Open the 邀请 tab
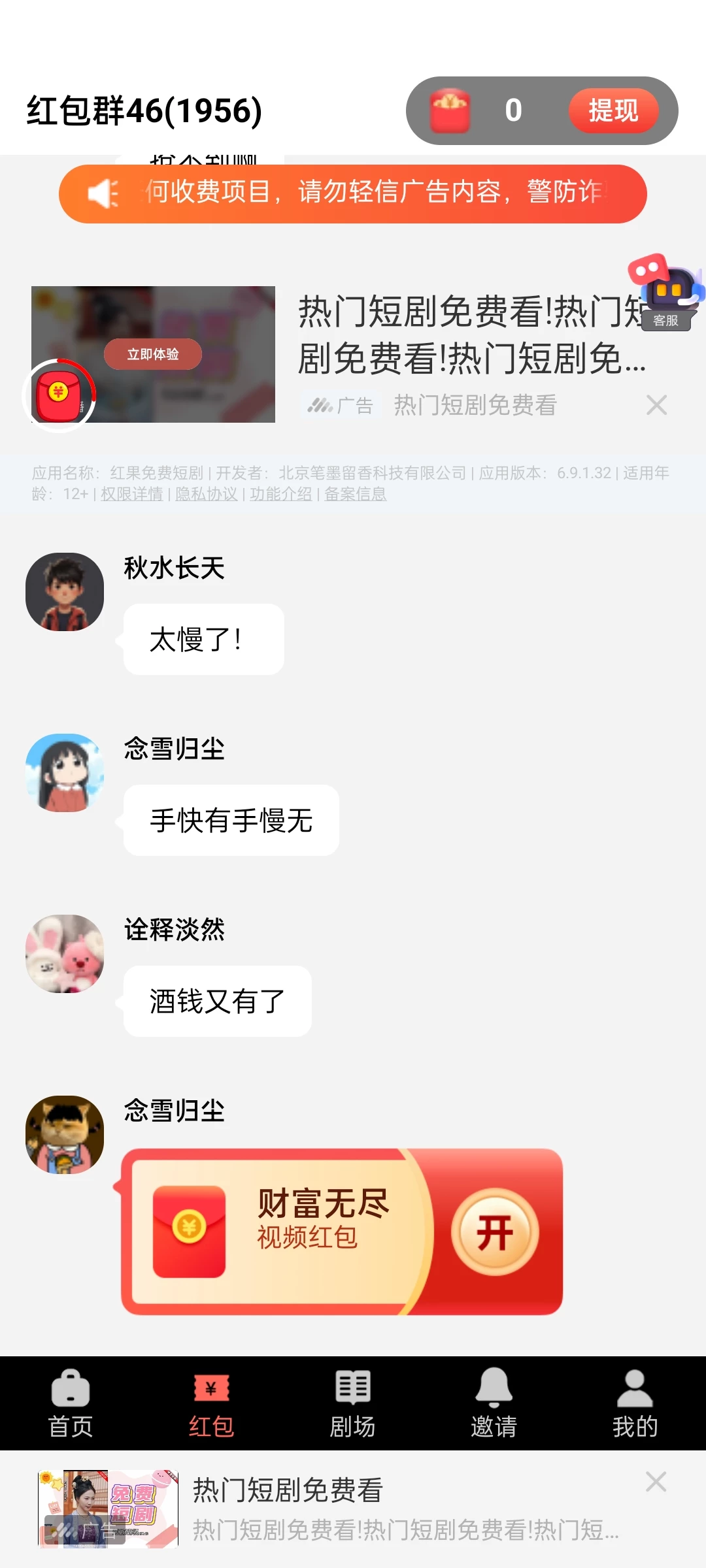The width and height of the screenshot is (706, 1568). click(x=494, y=1403)
